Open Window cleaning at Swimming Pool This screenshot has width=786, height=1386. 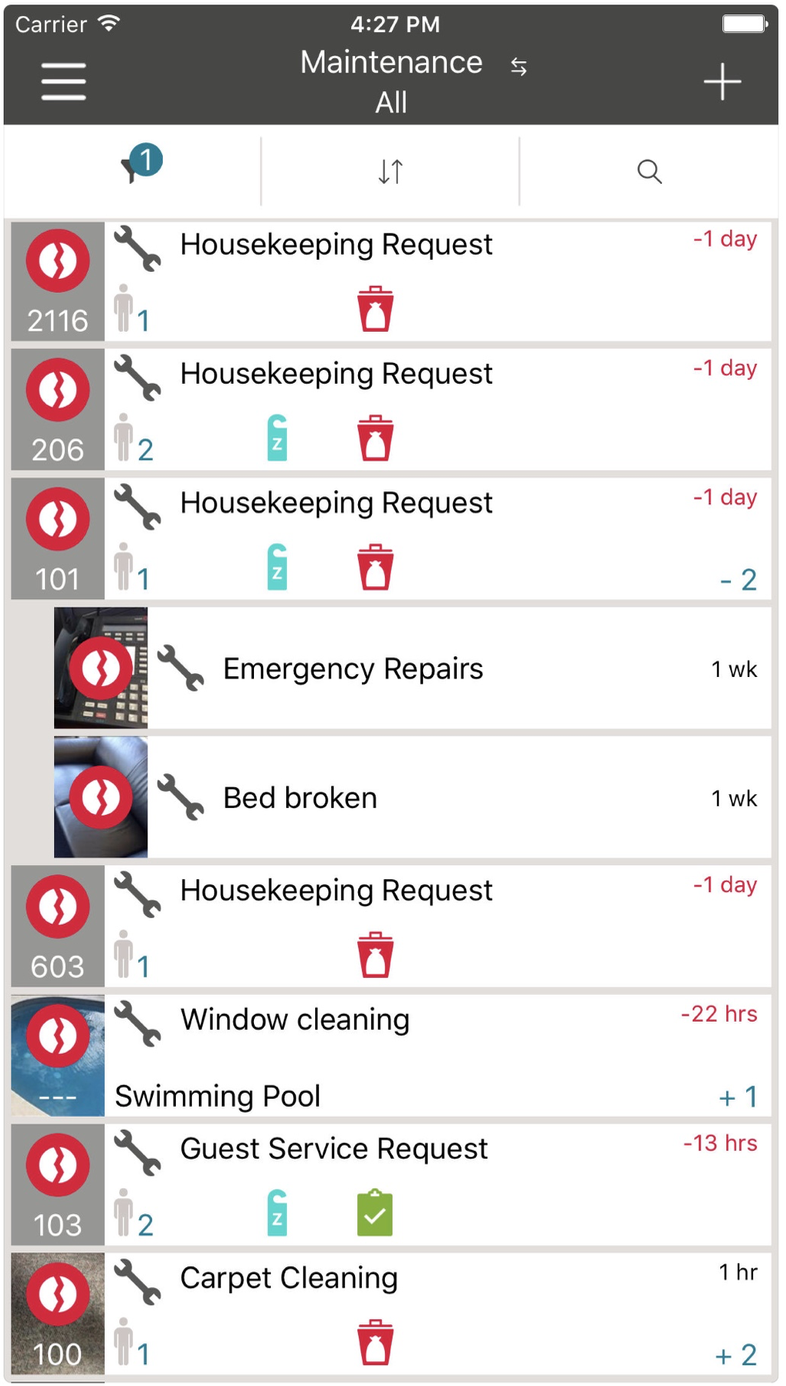(391, 1055)
